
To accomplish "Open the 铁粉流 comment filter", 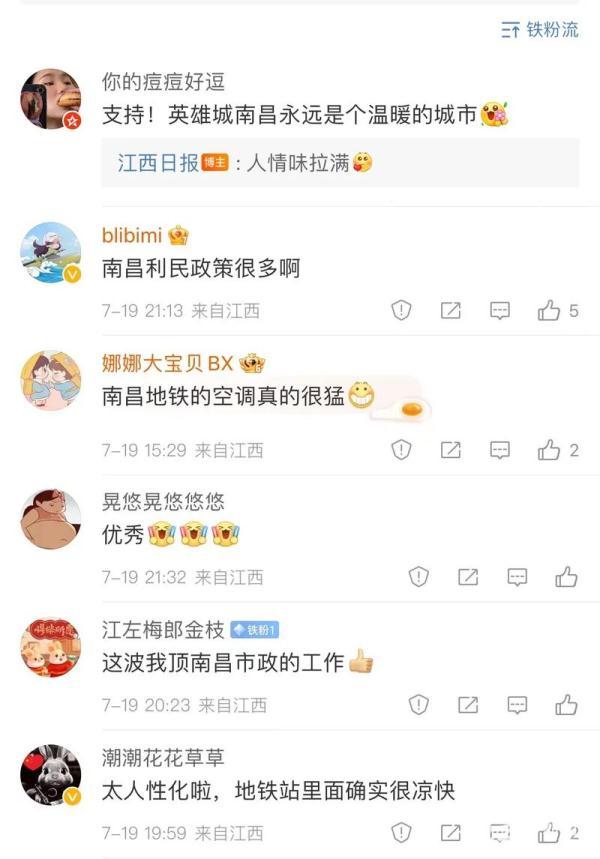I will [540, 30].
